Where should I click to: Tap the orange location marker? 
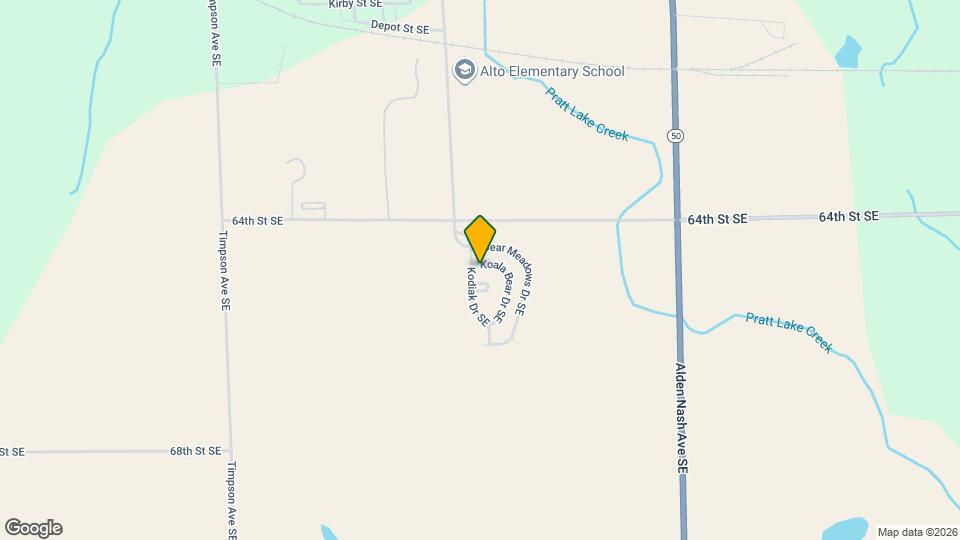[x=480, y=238]
